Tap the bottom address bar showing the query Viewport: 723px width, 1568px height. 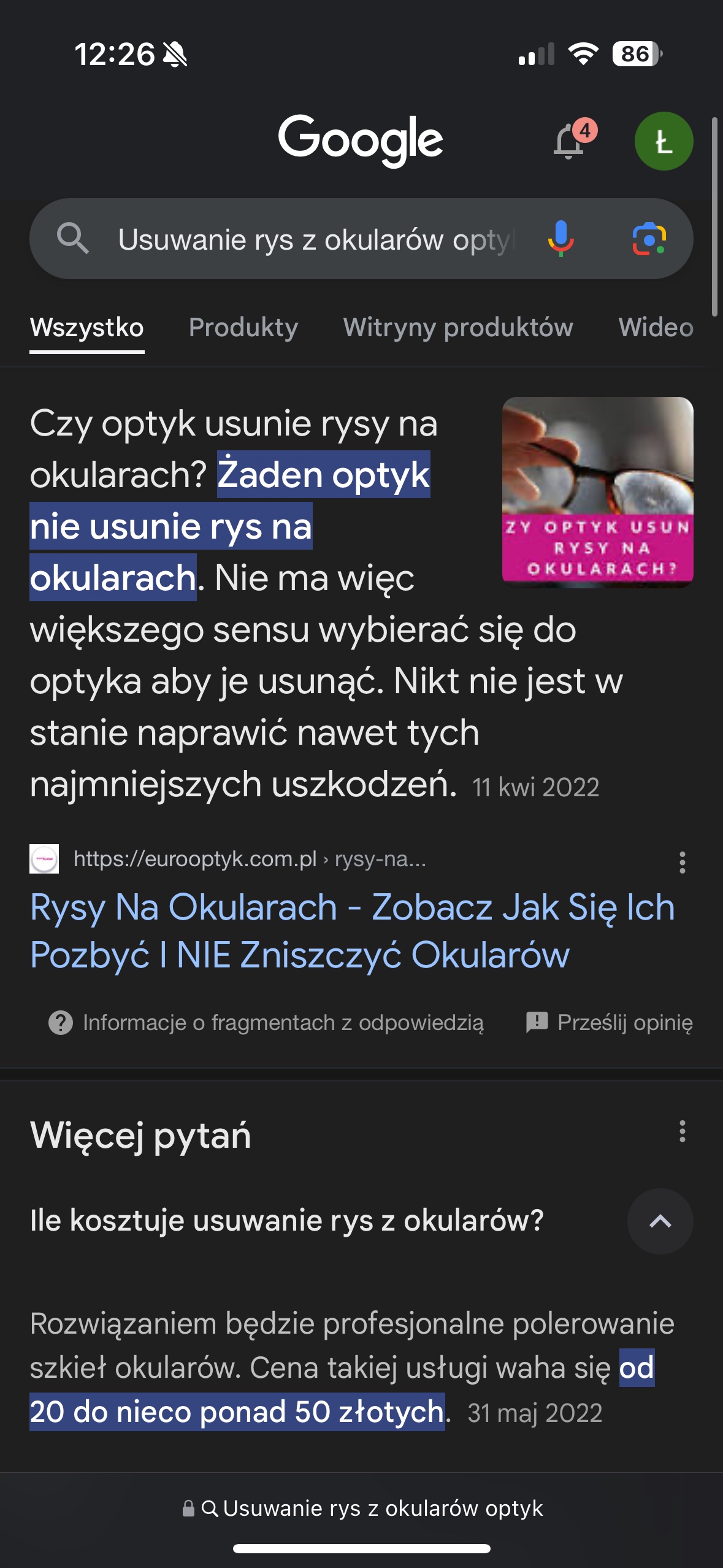click(362, 1508)
